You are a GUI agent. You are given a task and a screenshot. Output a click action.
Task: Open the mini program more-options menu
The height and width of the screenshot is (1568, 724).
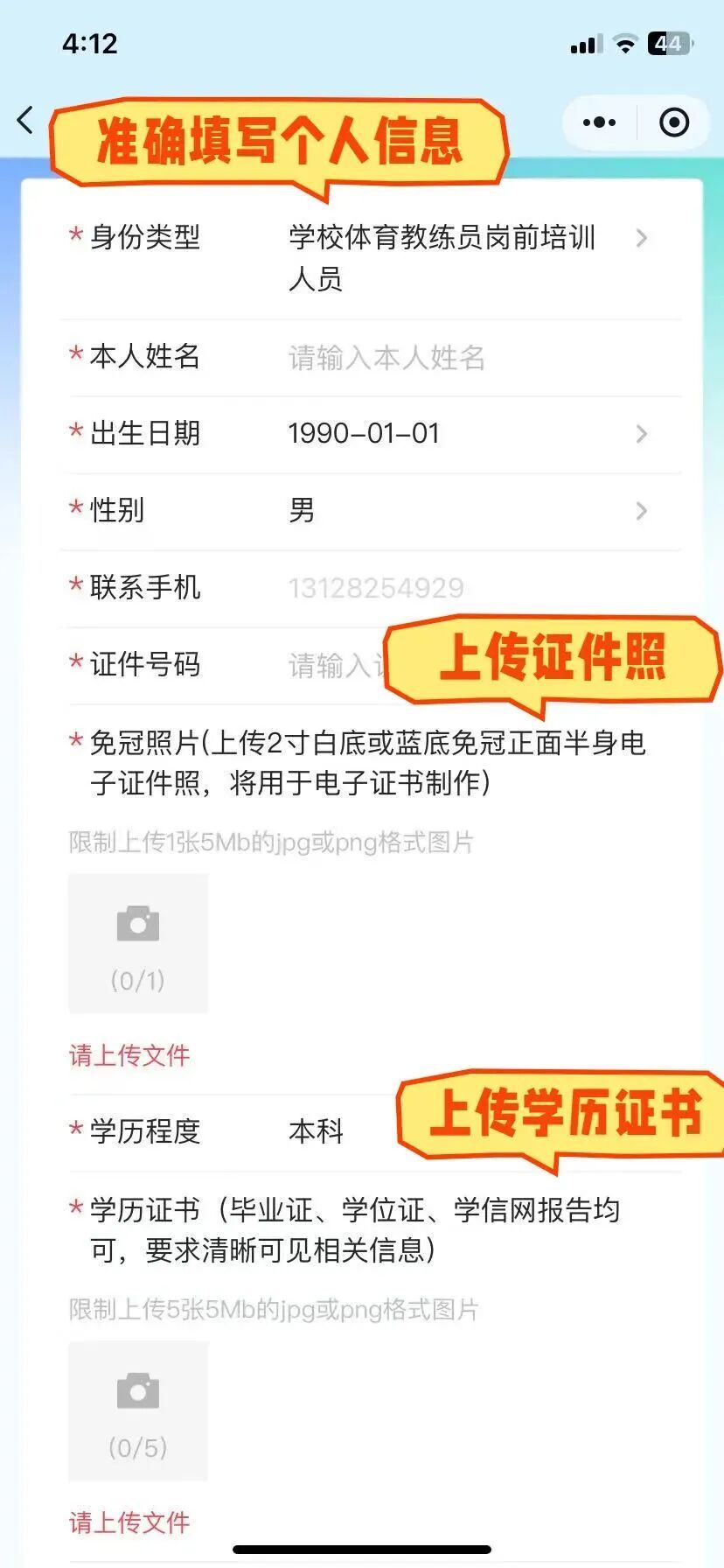[599, 122]
